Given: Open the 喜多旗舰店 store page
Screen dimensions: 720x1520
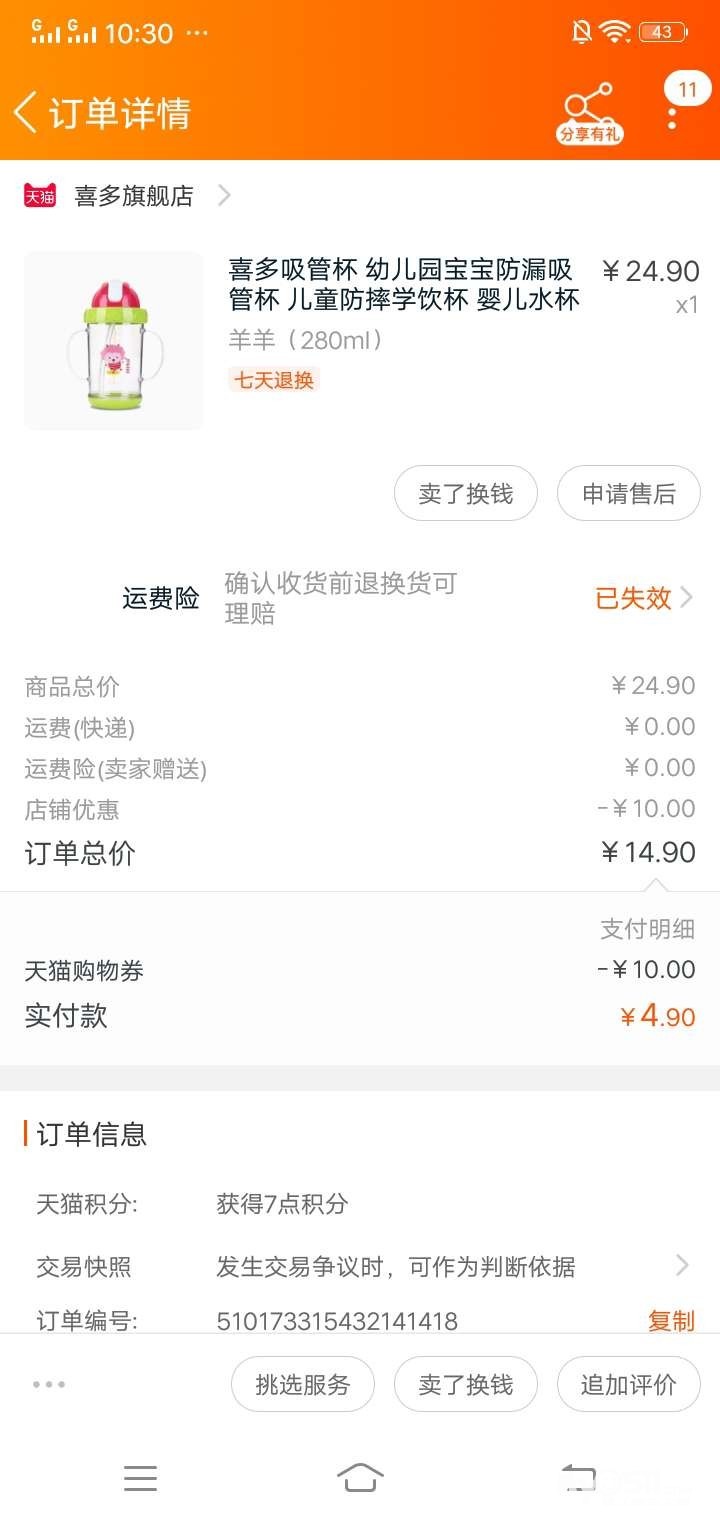Looking at the screenshot, I should (x=133, y=196).
